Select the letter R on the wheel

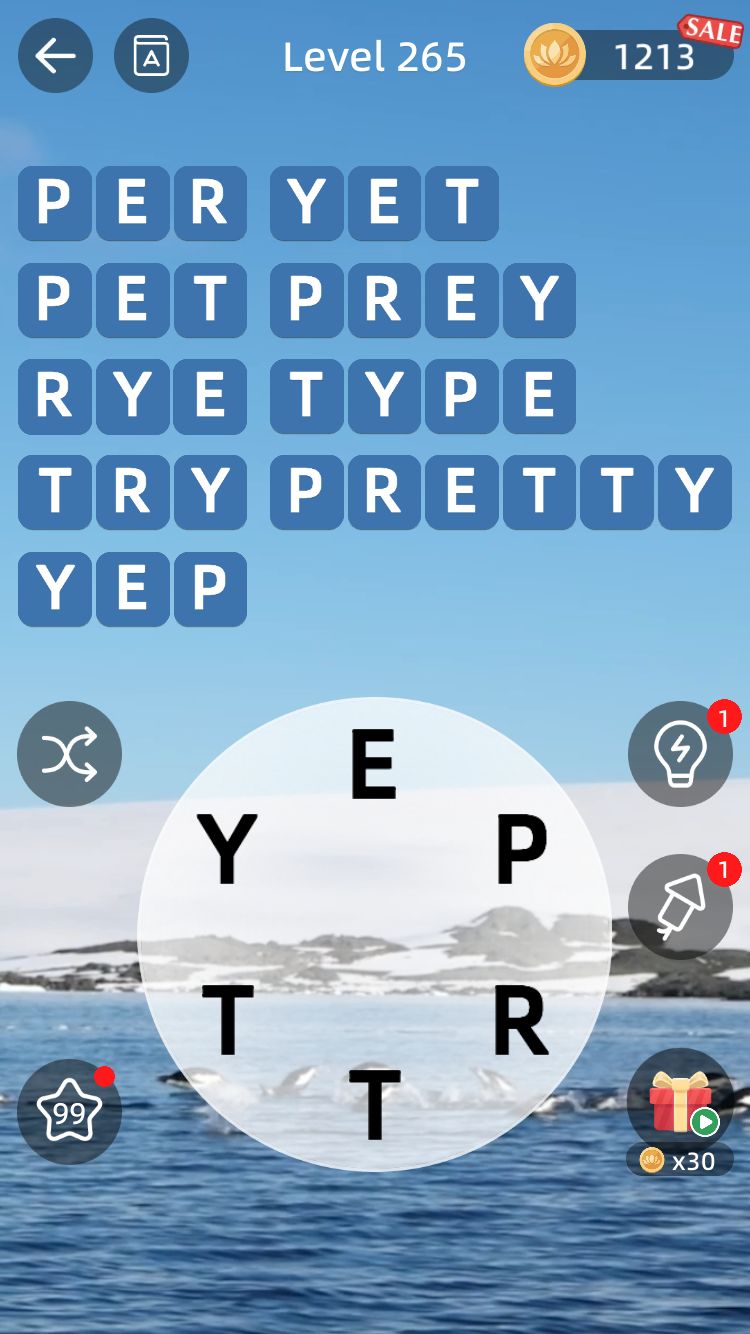[x=521, y=1022]
